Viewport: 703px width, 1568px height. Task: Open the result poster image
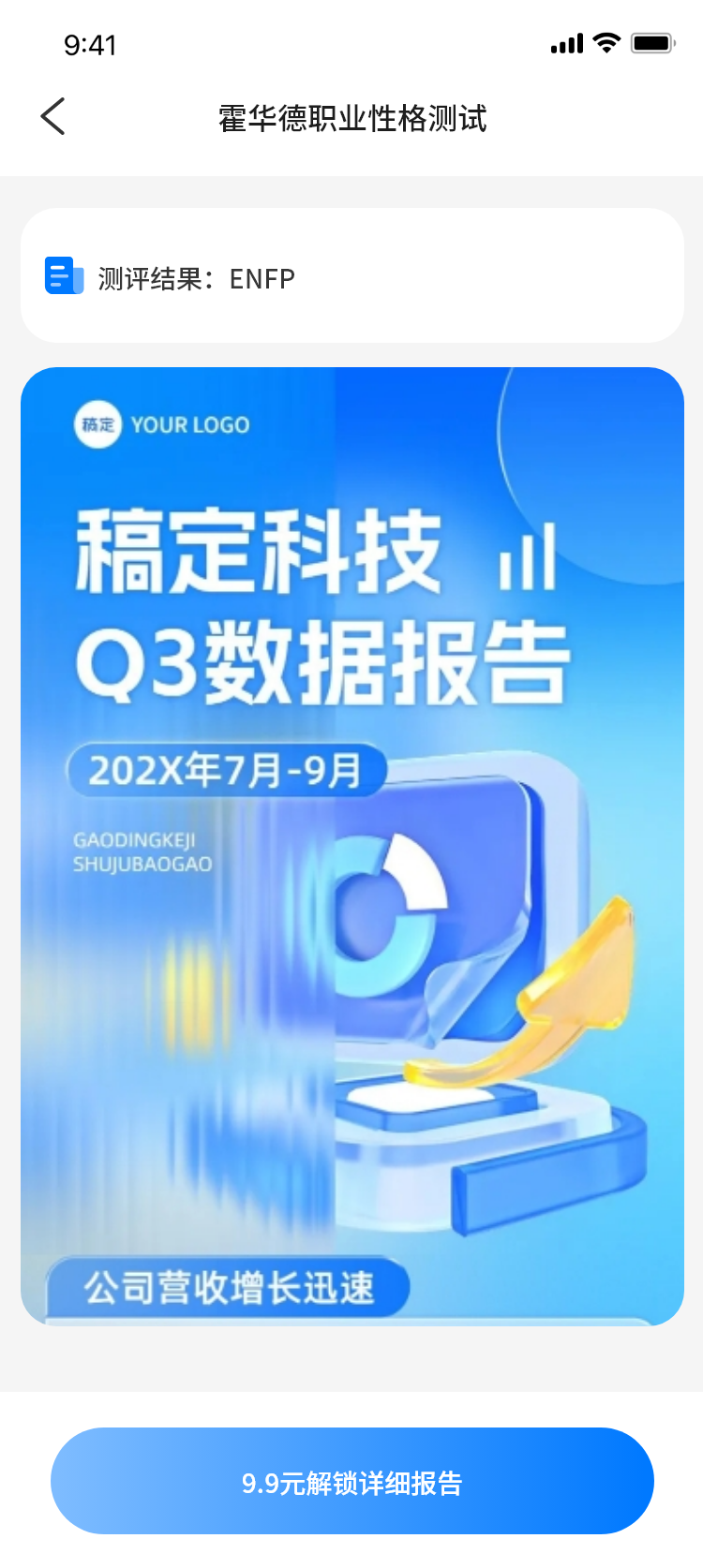[351, 846]
